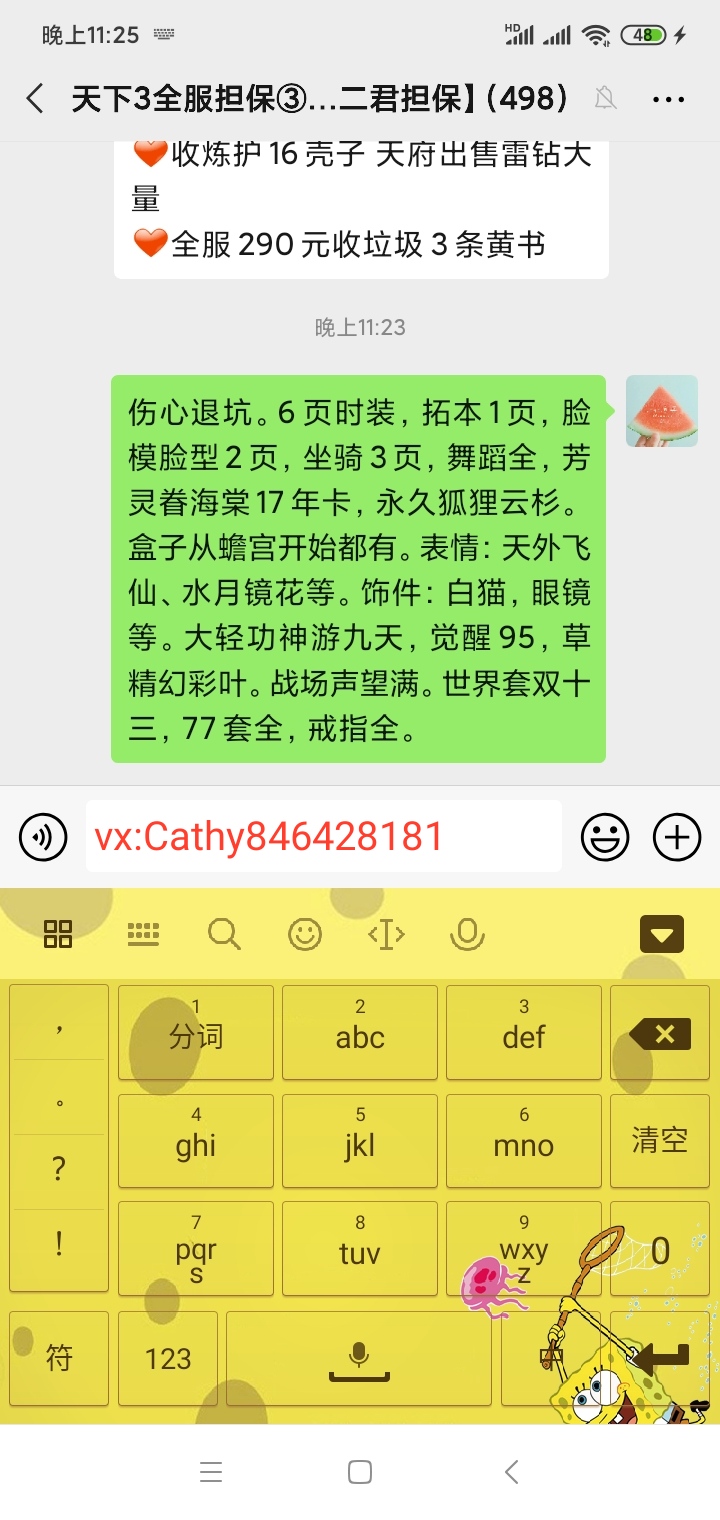This screenshot has height=1520, width=720.
Task: Activate the cursor move tool
Action: (x=386, y=935)
